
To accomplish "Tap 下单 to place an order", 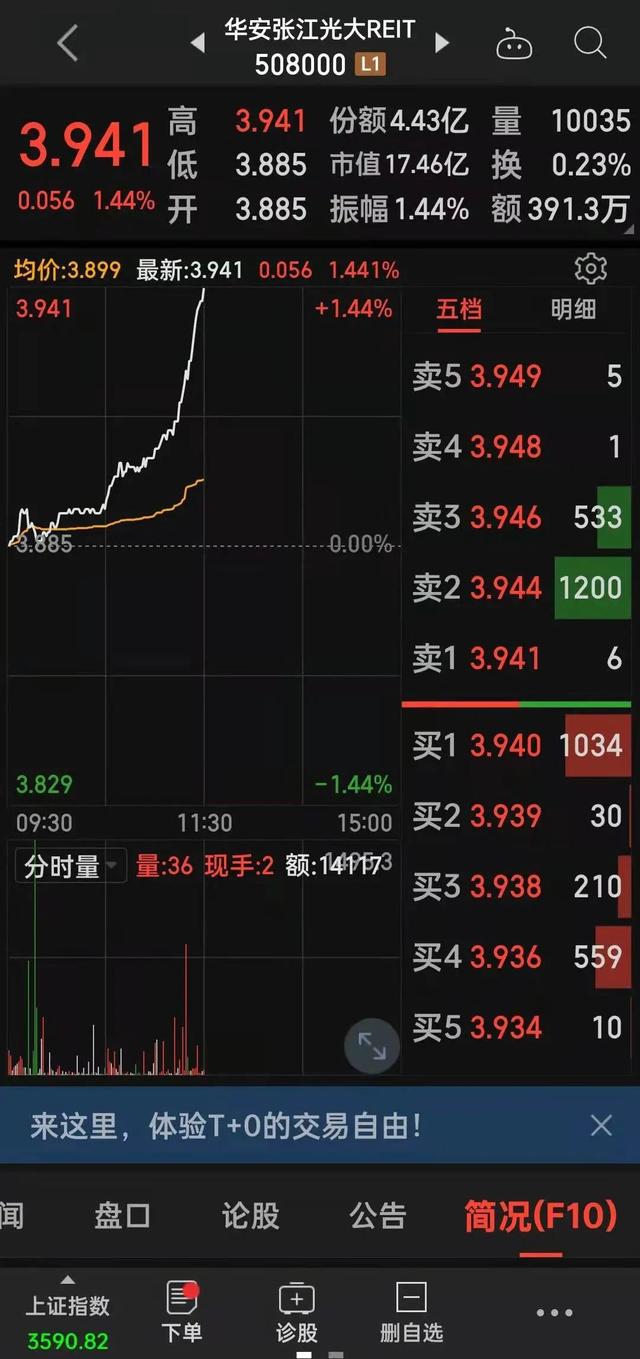I will 182,1312.
